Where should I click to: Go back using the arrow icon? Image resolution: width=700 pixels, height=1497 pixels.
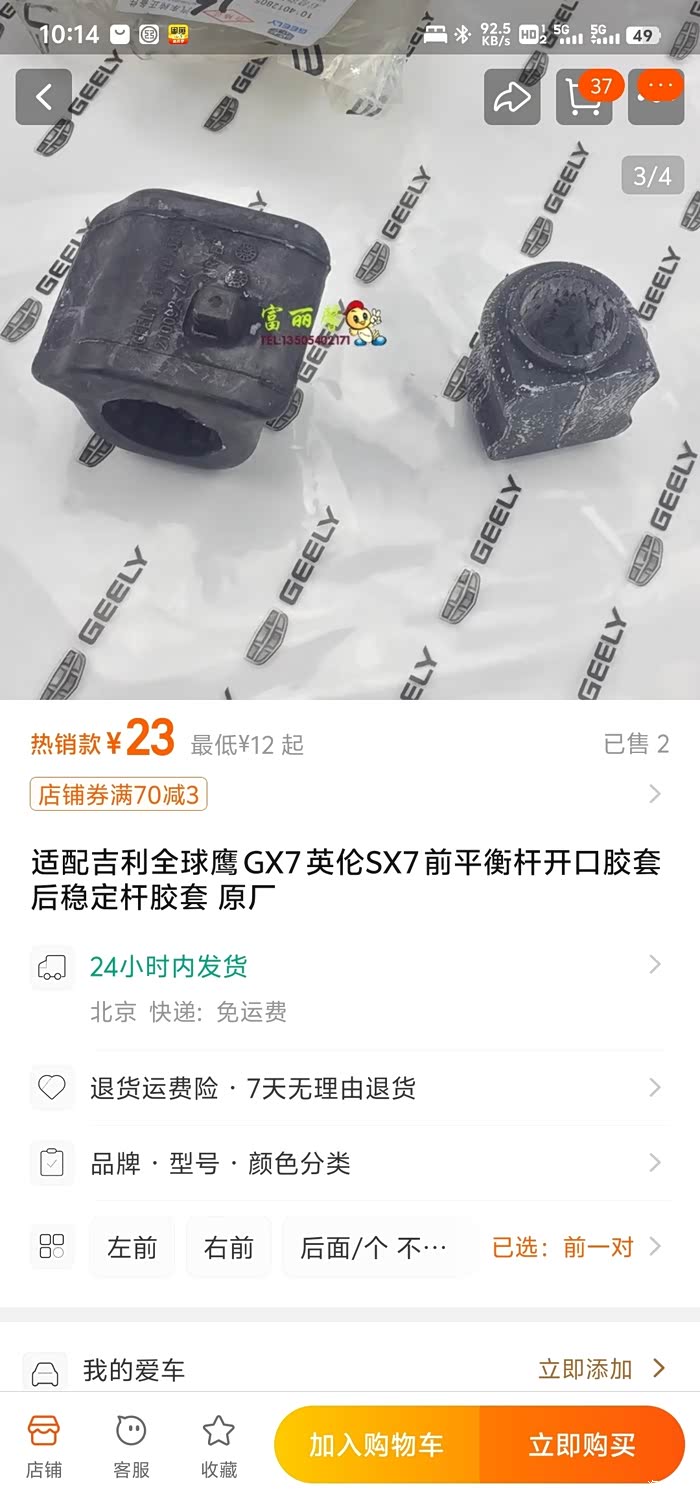[44, 97]
